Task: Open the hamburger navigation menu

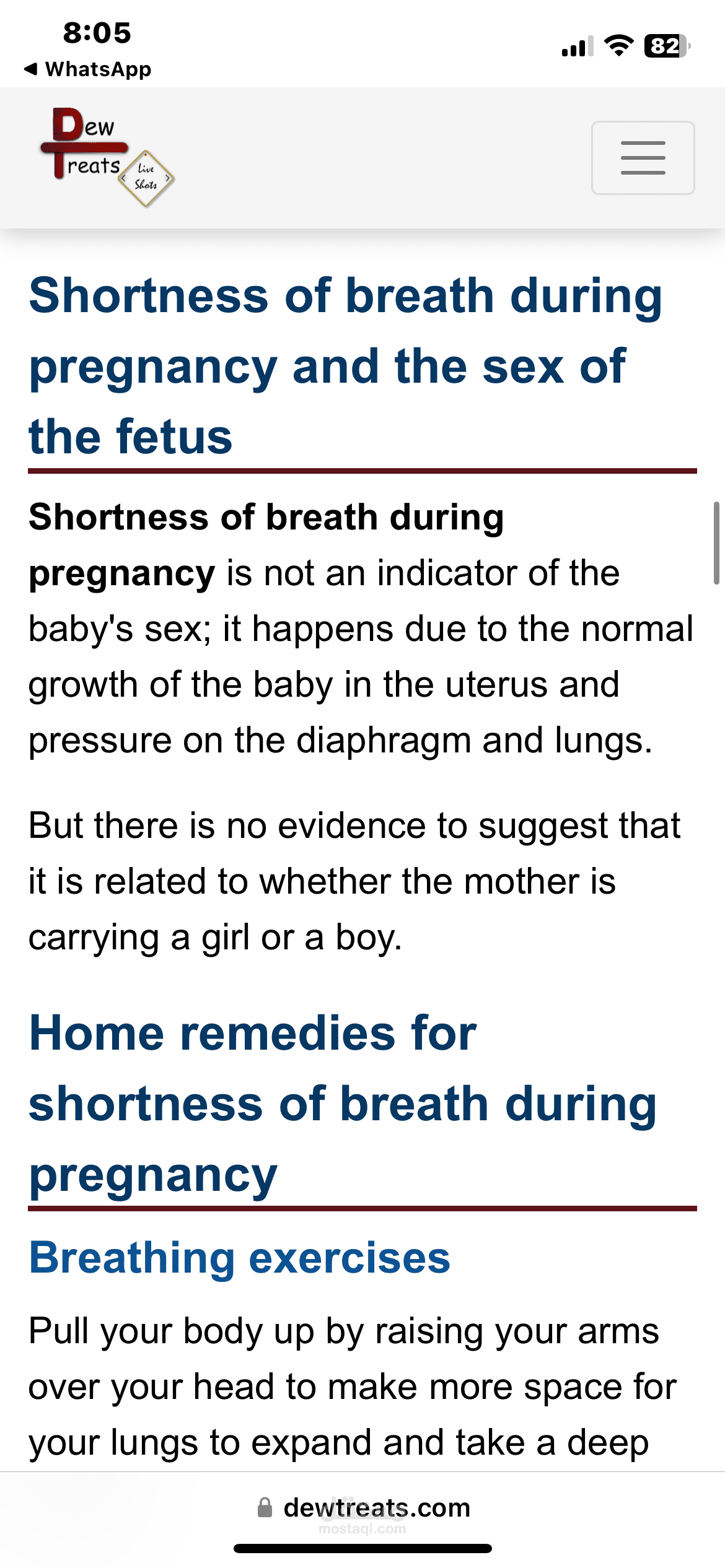Action: coord(643,158)
